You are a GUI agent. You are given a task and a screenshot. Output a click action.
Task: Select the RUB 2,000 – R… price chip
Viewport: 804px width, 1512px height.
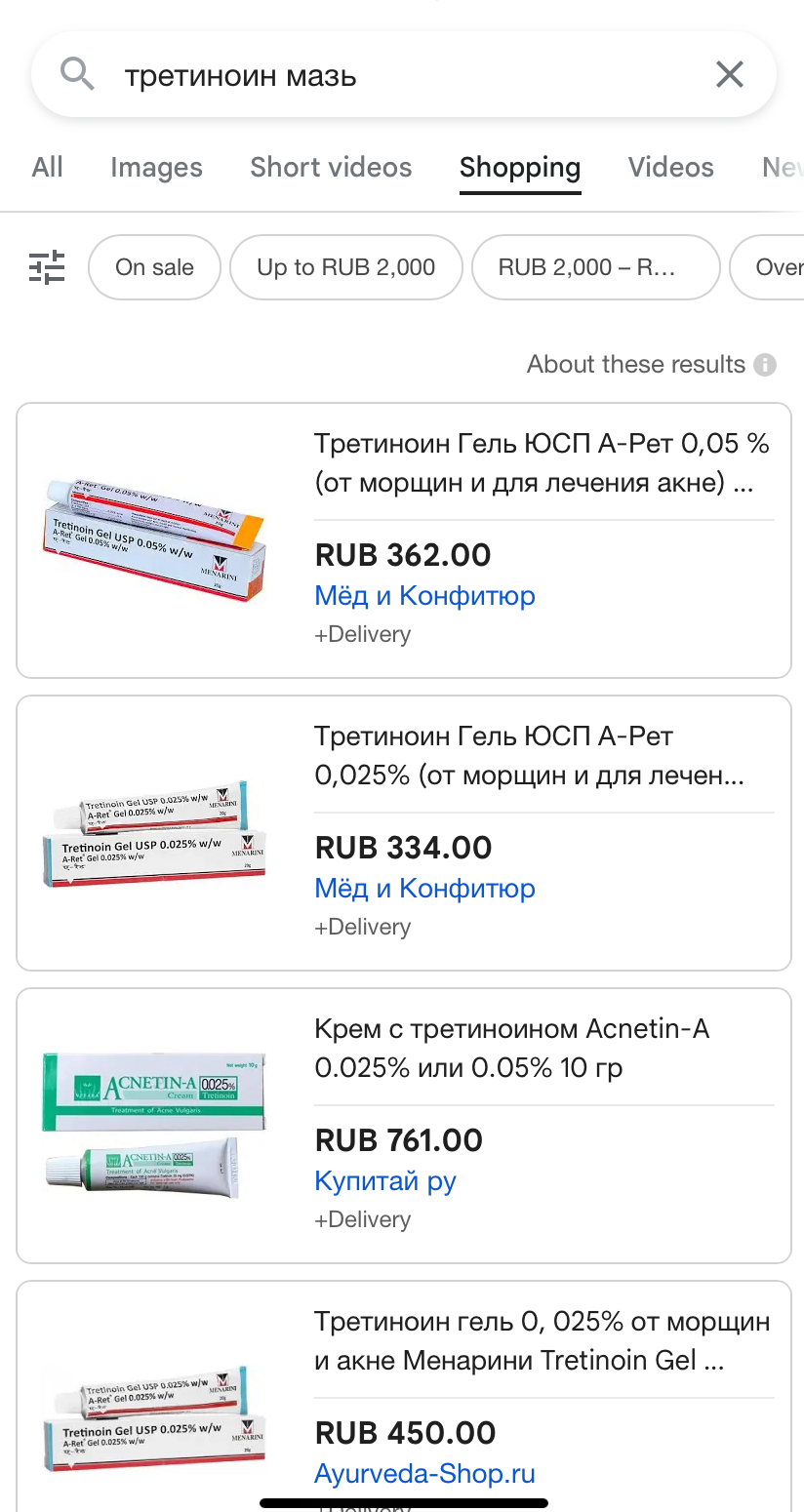tap(595, 267)
